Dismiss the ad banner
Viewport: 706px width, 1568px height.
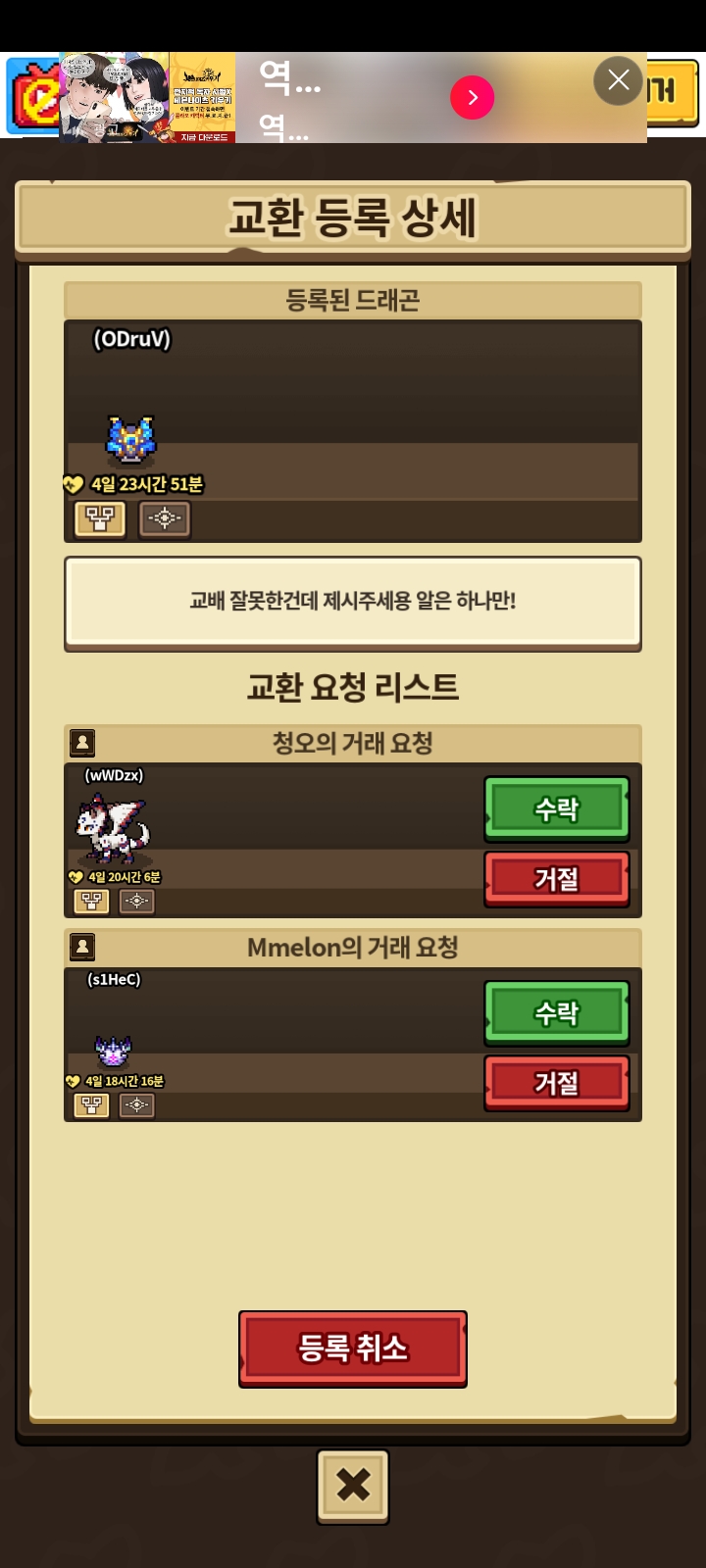tap(618, 80)
